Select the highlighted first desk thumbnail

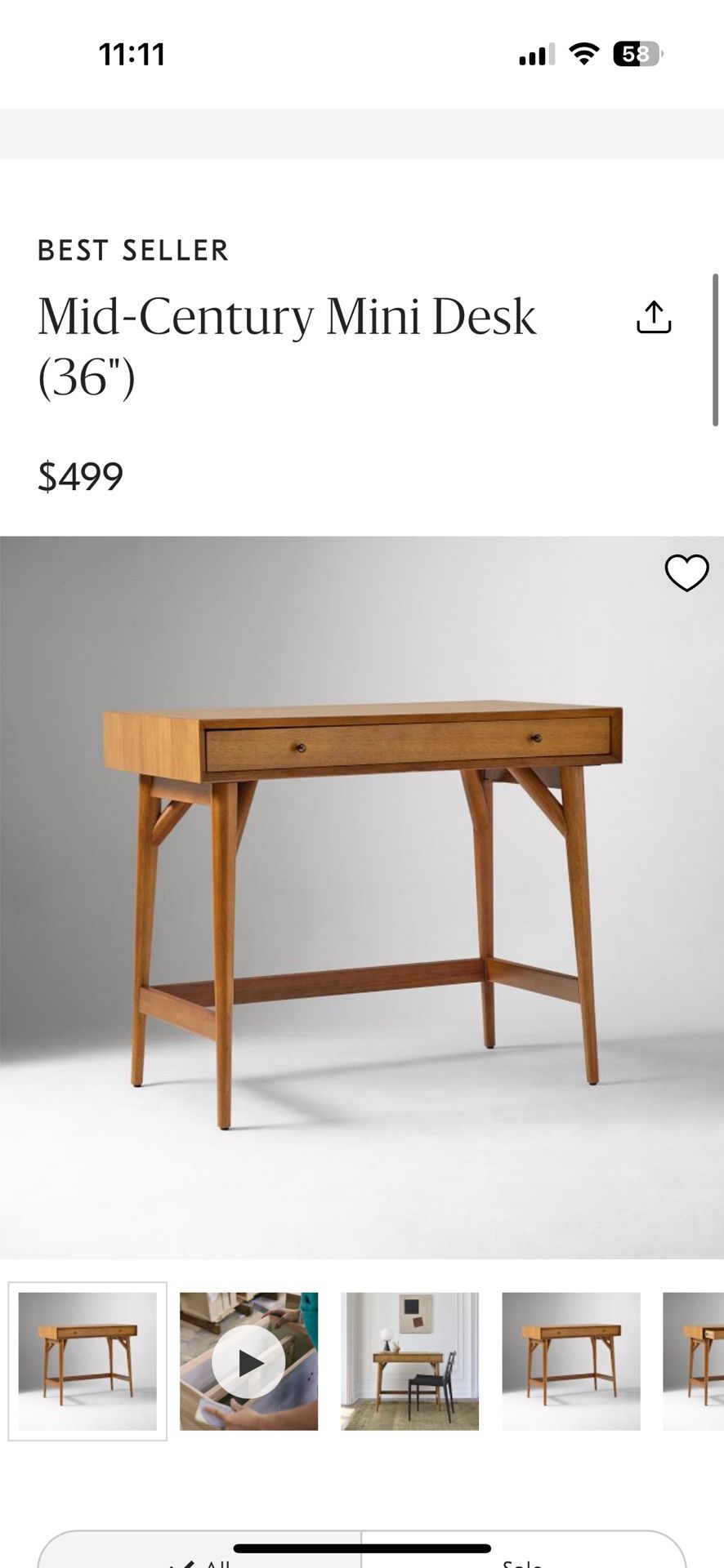click(87, 1361)
